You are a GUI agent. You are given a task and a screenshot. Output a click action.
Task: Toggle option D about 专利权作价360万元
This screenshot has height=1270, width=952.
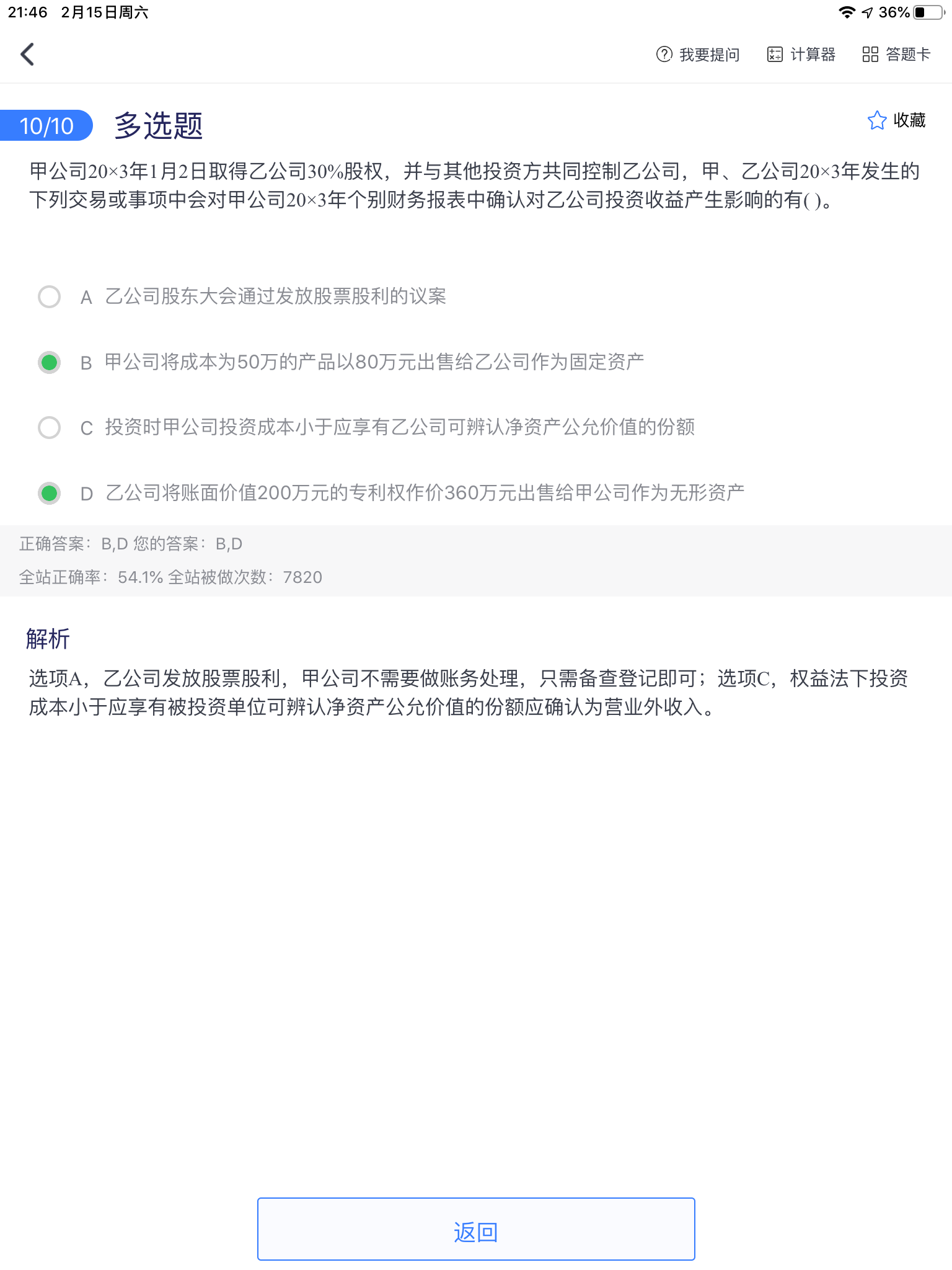50,494
